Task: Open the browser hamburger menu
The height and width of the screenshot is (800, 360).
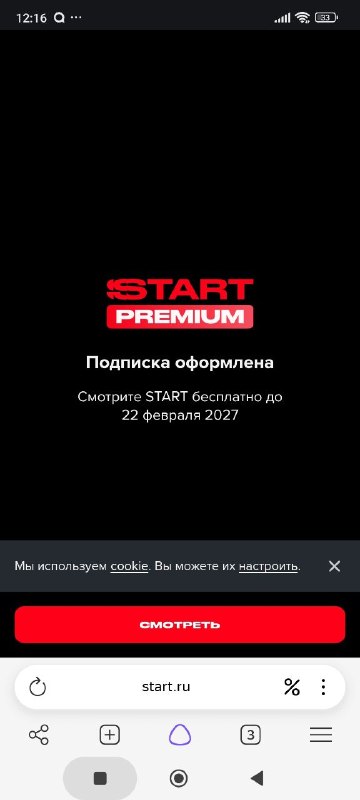Action: coord(321,735)
